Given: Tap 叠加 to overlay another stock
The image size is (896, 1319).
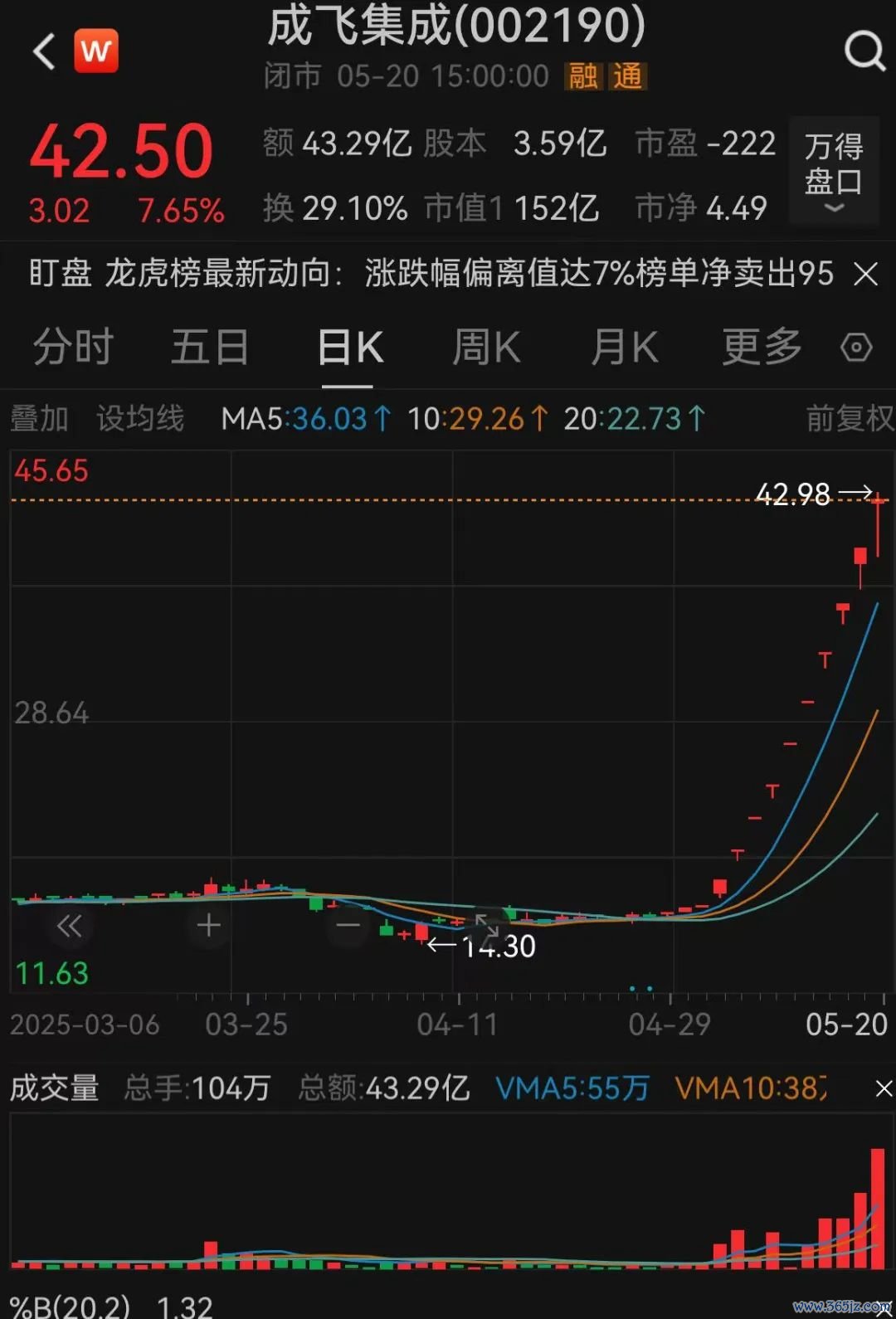Looking at the screenshot, I should tap(39, 419).
